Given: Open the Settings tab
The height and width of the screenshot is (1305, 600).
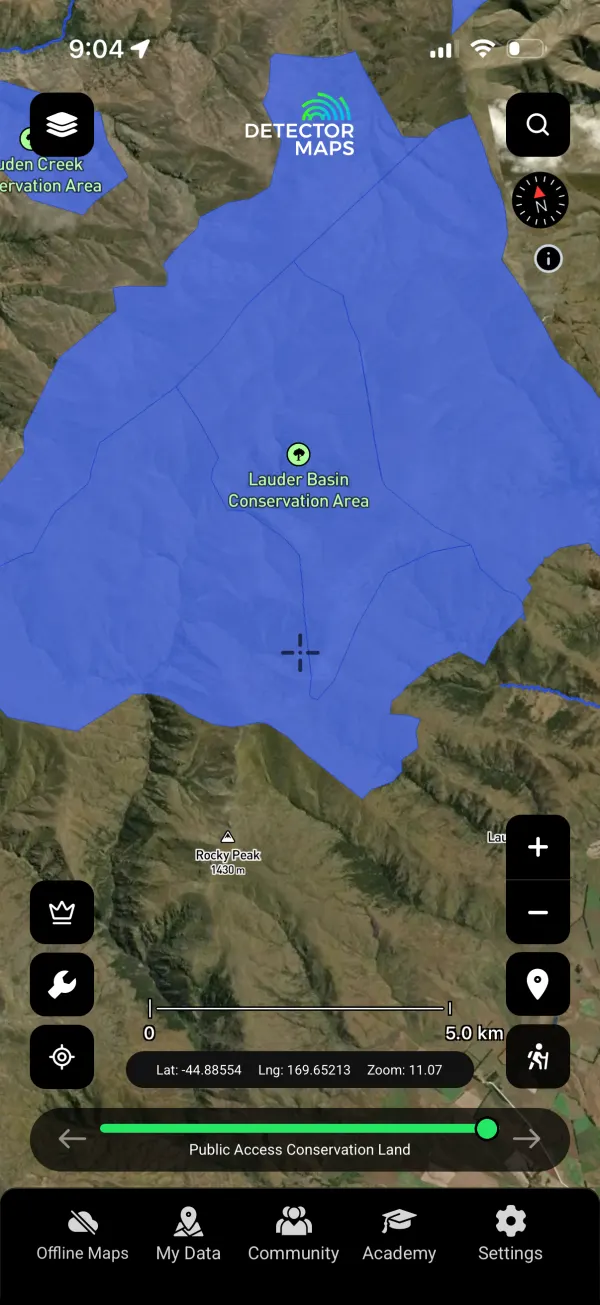Looking at the screenshot, I should (510, 1234).
